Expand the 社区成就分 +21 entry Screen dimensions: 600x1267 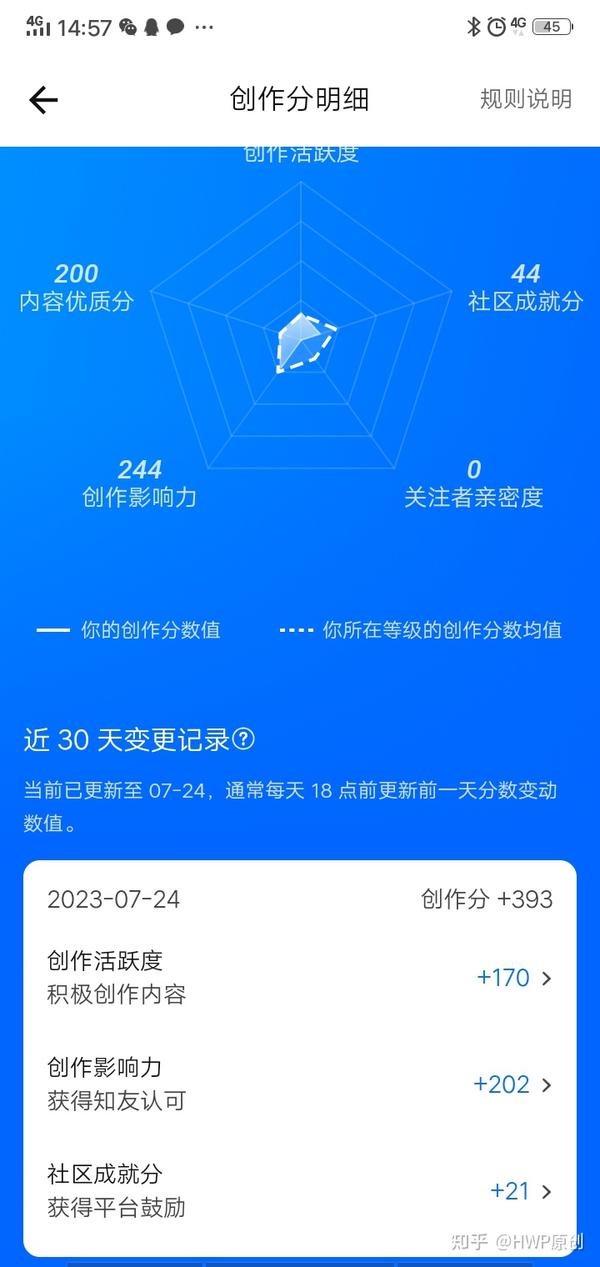pos(300,1191)
